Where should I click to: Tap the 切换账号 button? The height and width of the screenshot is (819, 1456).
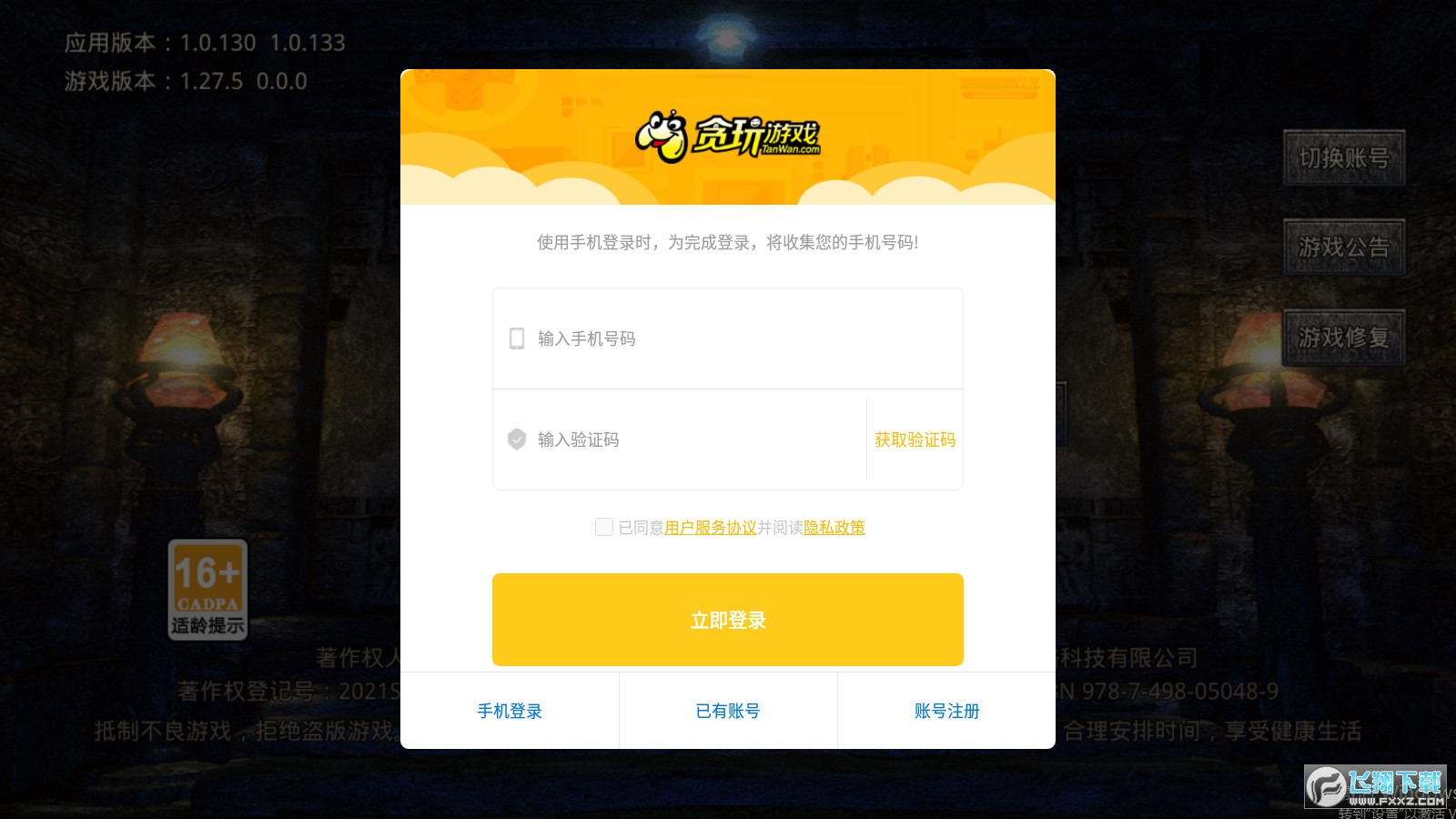(x=1344, y=158)
